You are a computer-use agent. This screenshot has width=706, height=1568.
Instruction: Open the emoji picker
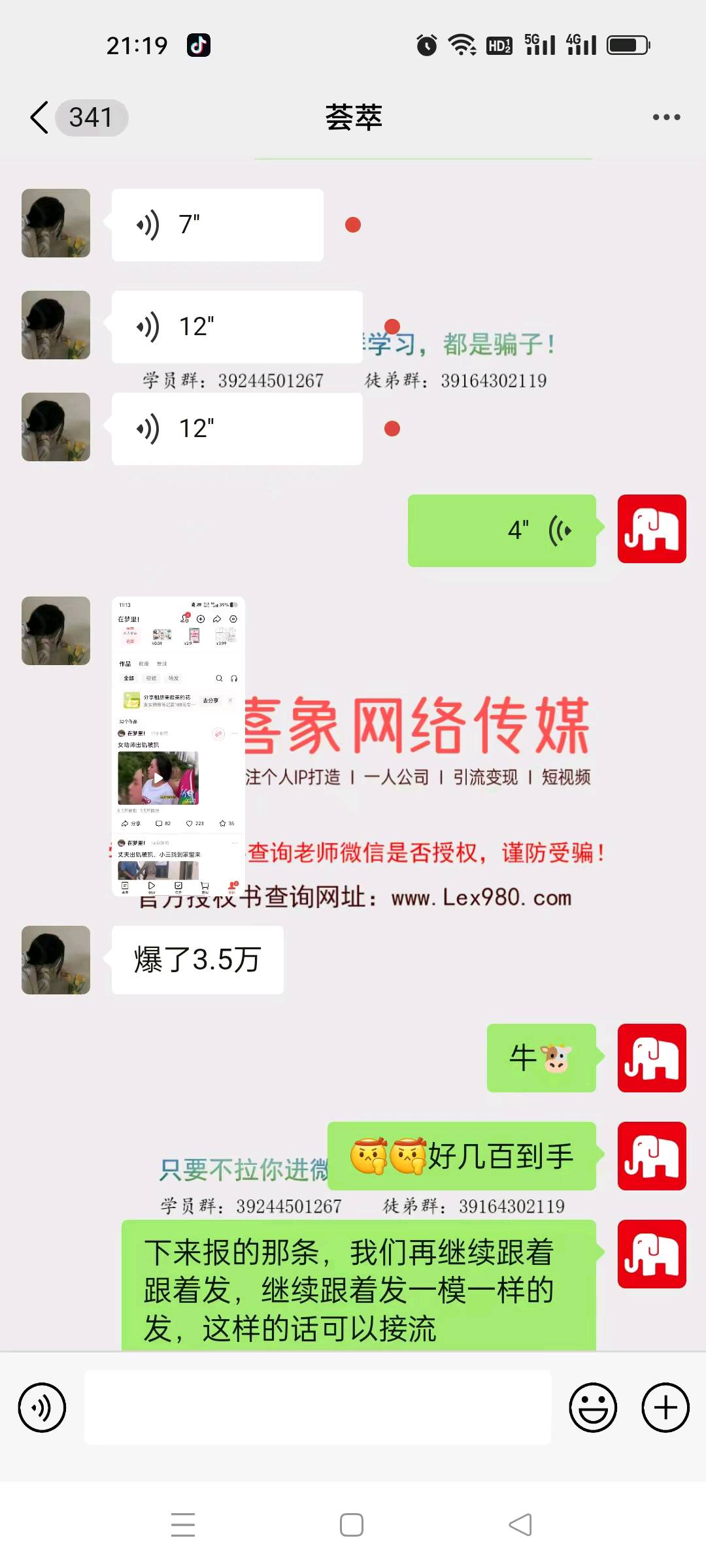point(592,1407)
